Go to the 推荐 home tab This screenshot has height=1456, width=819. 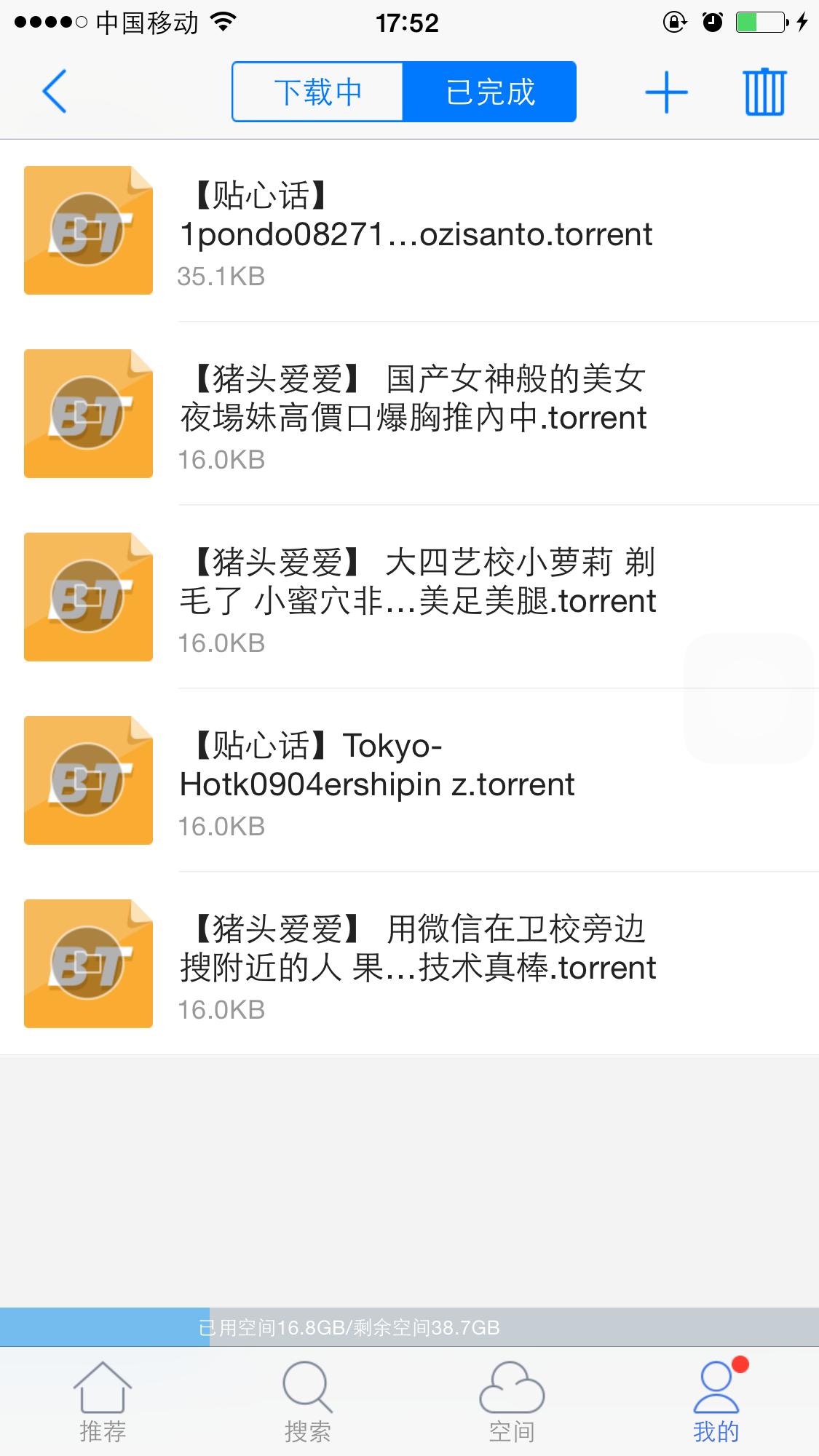103,1402
